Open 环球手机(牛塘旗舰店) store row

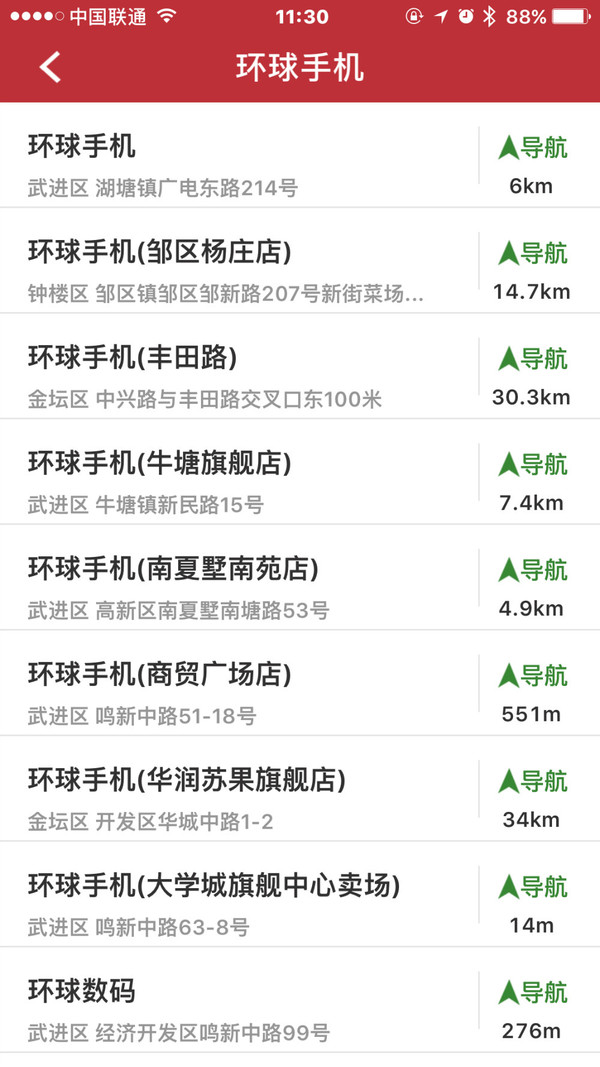click(x=239, y=472)
